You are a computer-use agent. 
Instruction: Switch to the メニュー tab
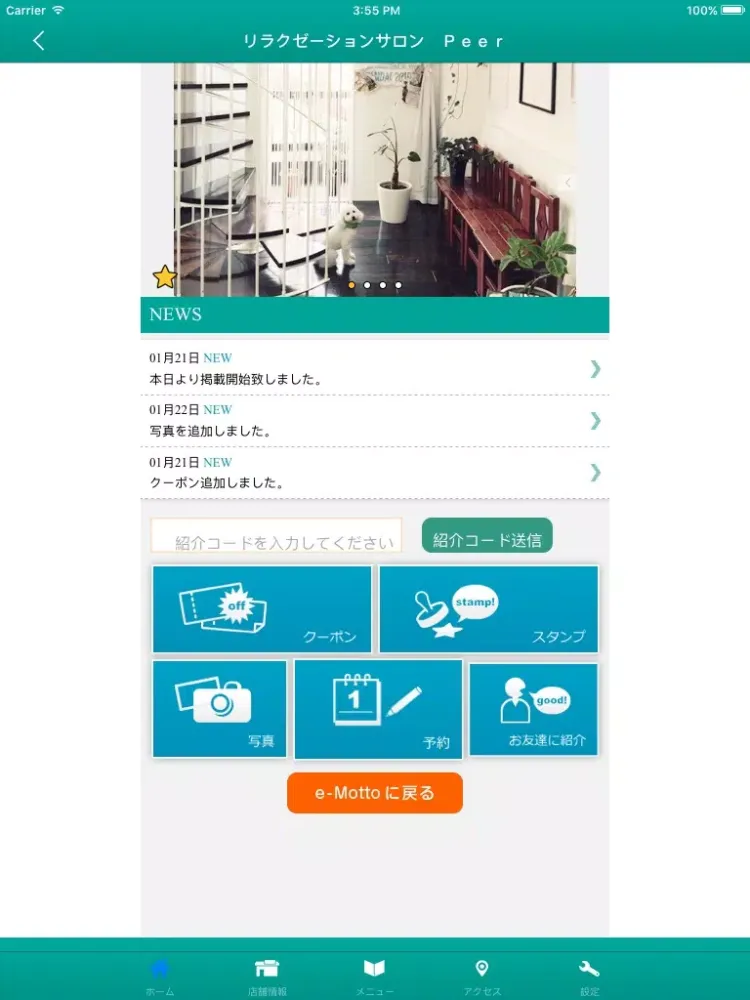(374, 974)
